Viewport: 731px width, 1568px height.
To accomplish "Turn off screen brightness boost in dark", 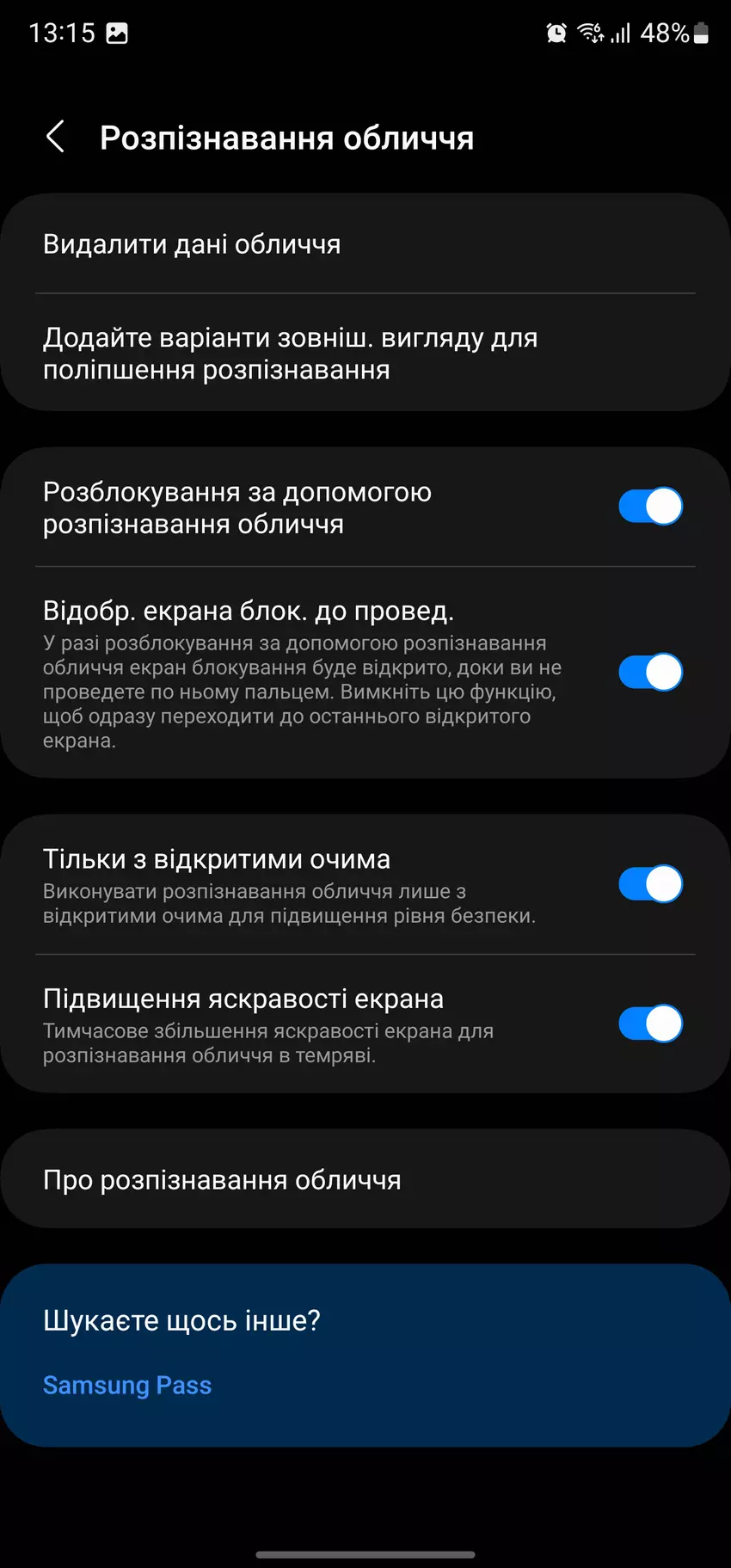I will coord(651,1024).
